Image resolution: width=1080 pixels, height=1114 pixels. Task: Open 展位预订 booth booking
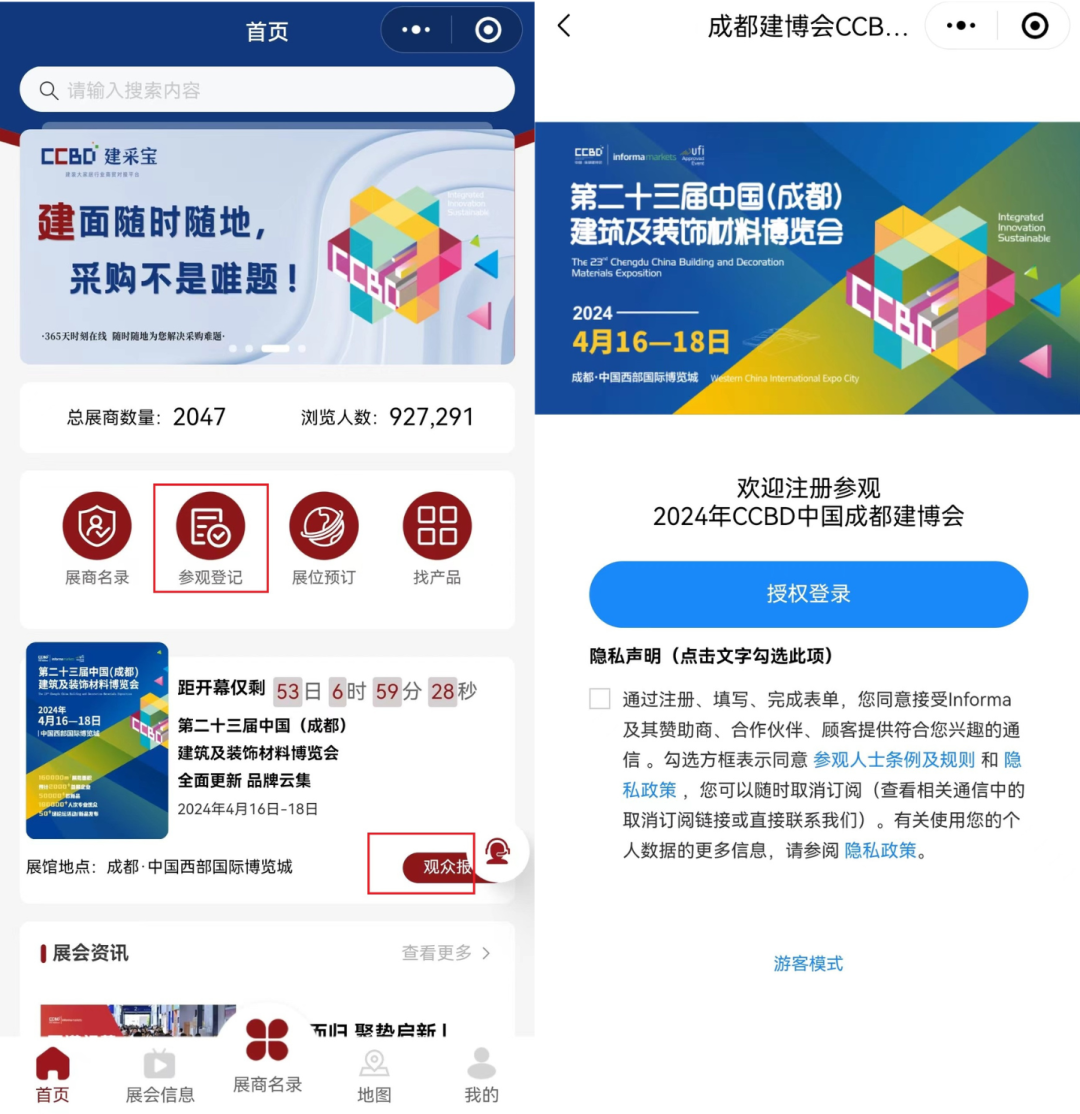click(x=323, y=528)
